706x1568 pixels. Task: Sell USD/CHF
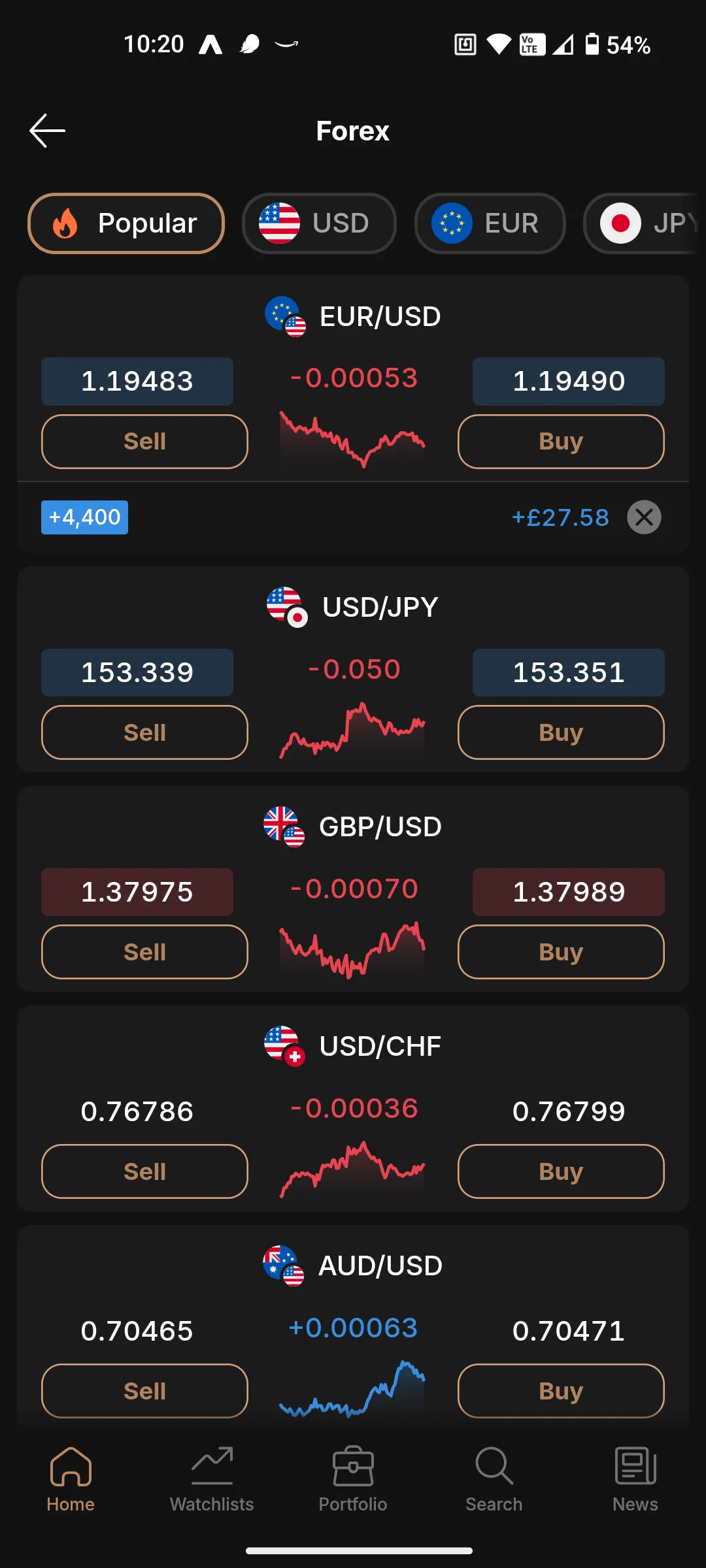[x=144, y=1171]
